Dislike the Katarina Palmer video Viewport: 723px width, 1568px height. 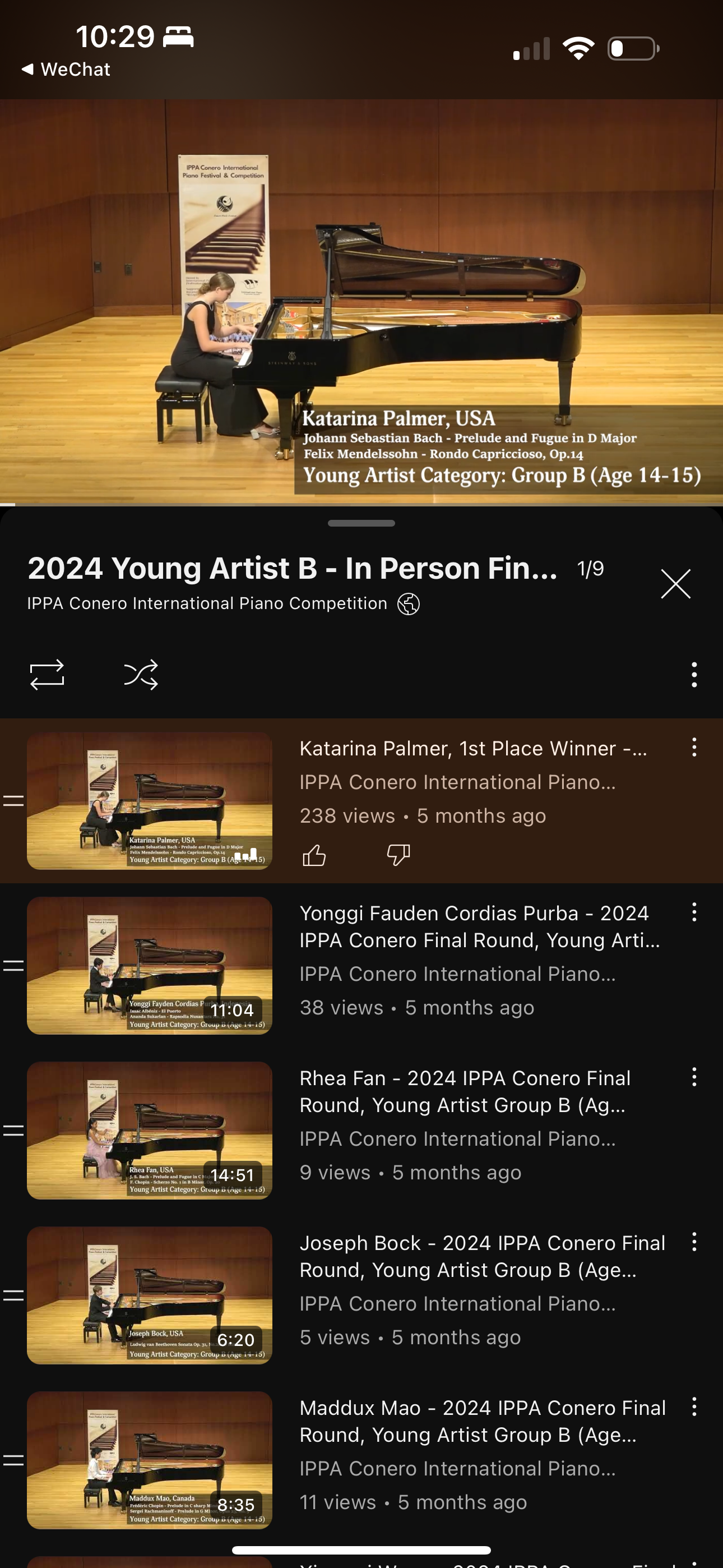pyautogui.click(x=398, y=855)
